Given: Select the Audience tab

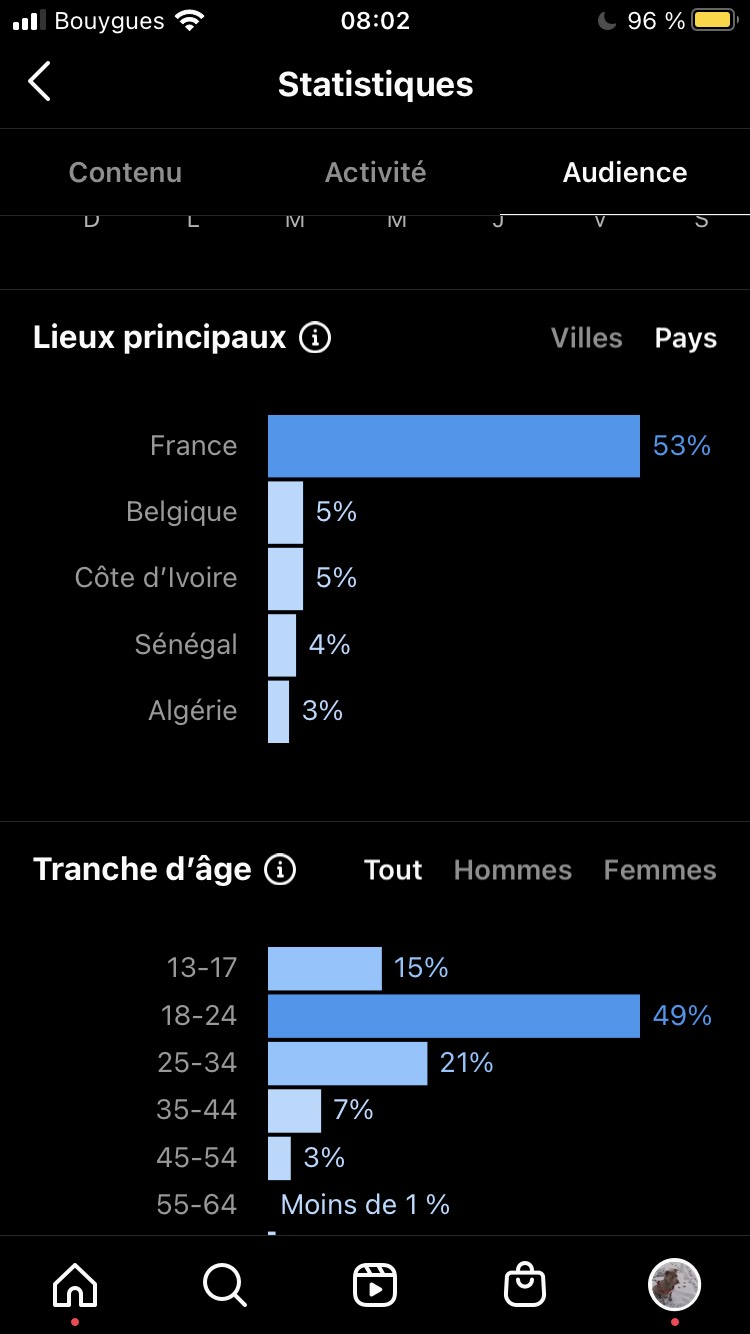Looking at the screenshot, I should [625, 172].
